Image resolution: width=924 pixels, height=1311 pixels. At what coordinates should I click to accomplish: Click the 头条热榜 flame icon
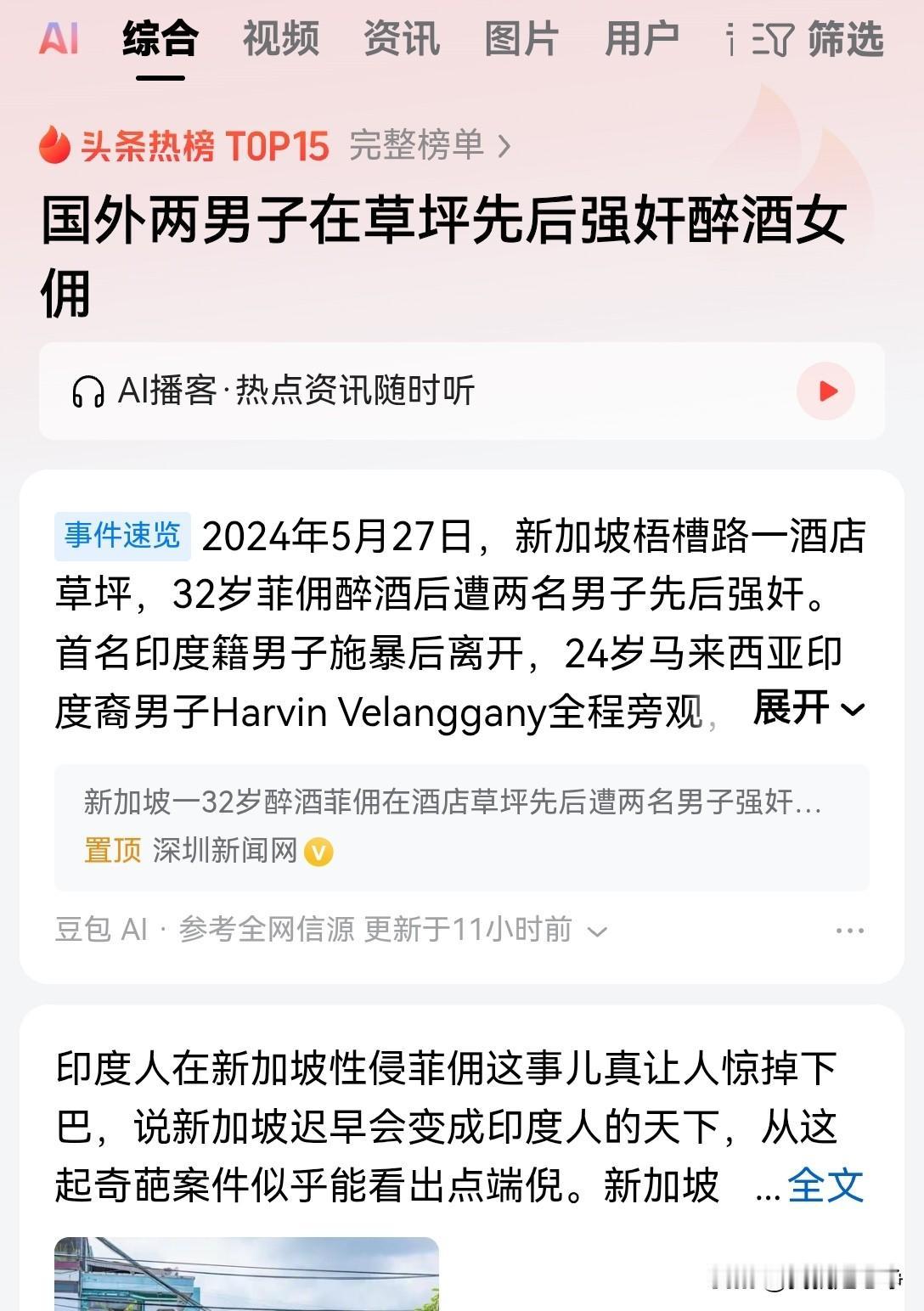(x=54, y=146)
